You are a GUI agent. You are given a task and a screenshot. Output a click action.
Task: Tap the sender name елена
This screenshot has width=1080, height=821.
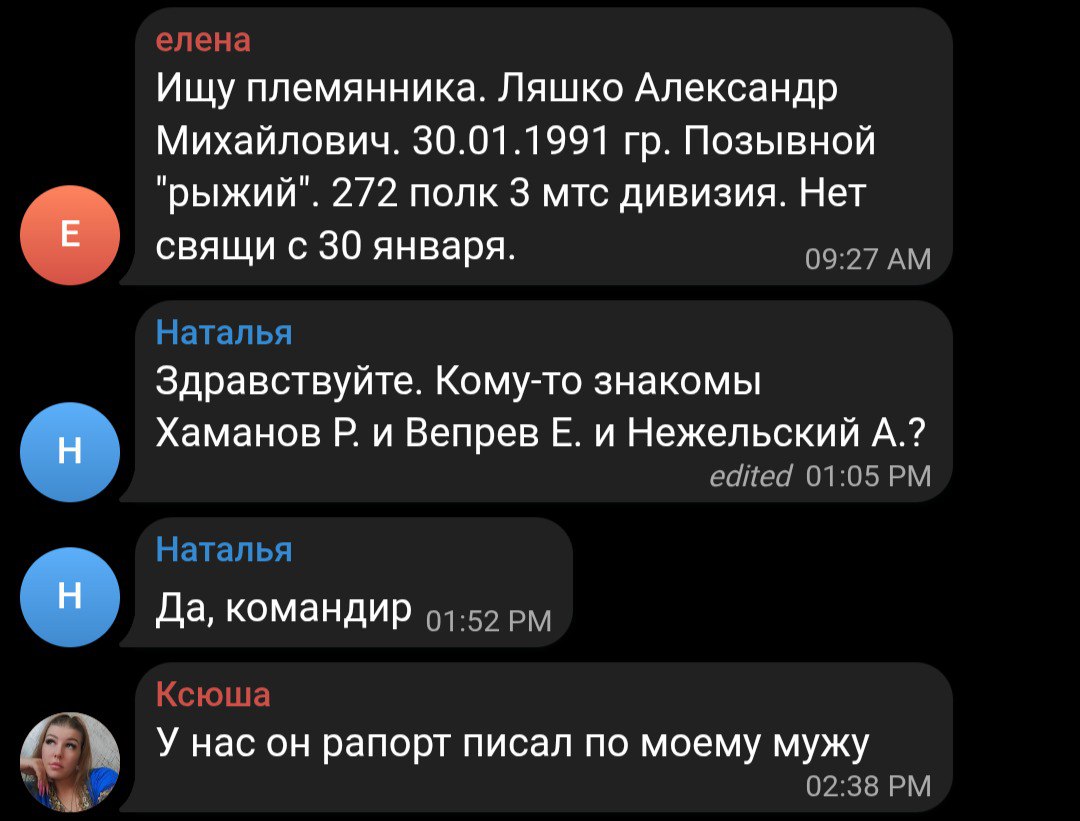click(203, 39)
